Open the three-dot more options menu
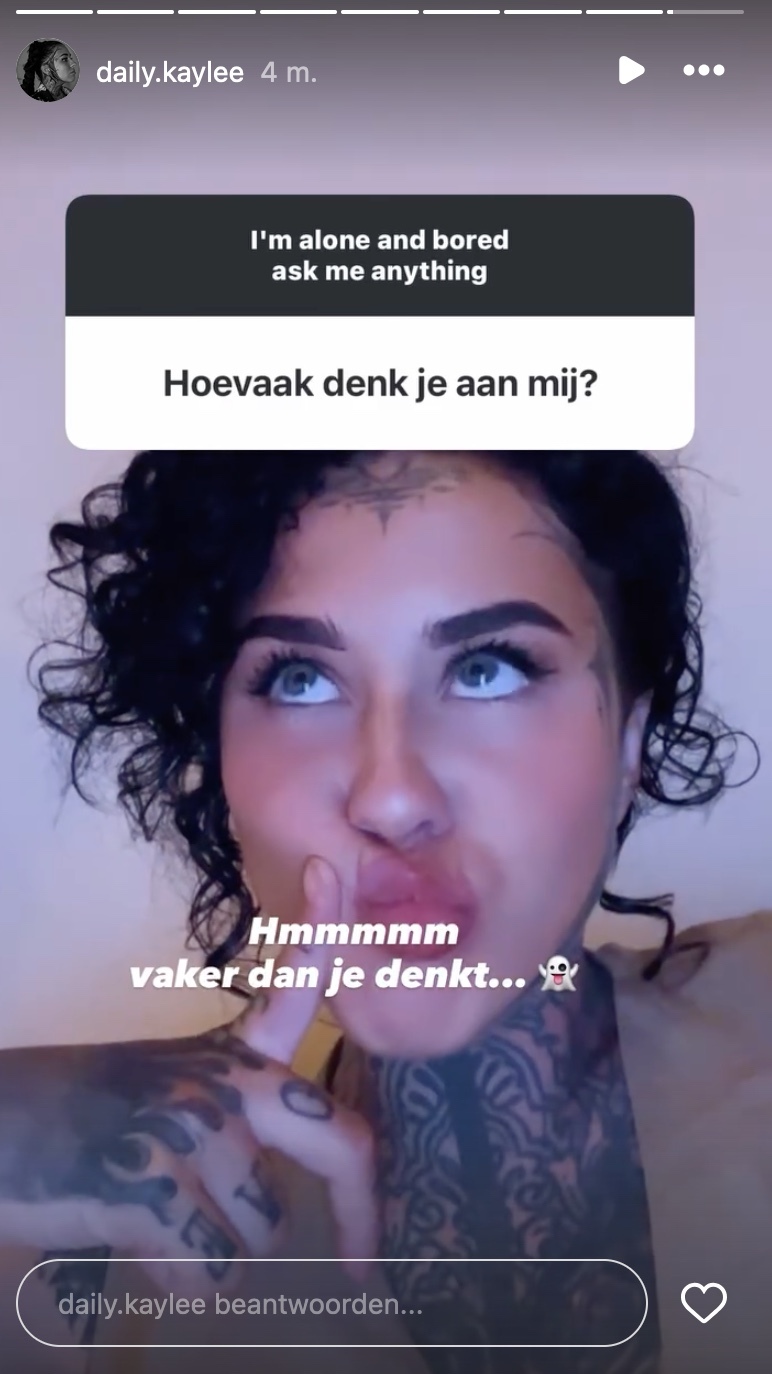The width and height of the screenshot is (772, 1374). pos(703,70)
